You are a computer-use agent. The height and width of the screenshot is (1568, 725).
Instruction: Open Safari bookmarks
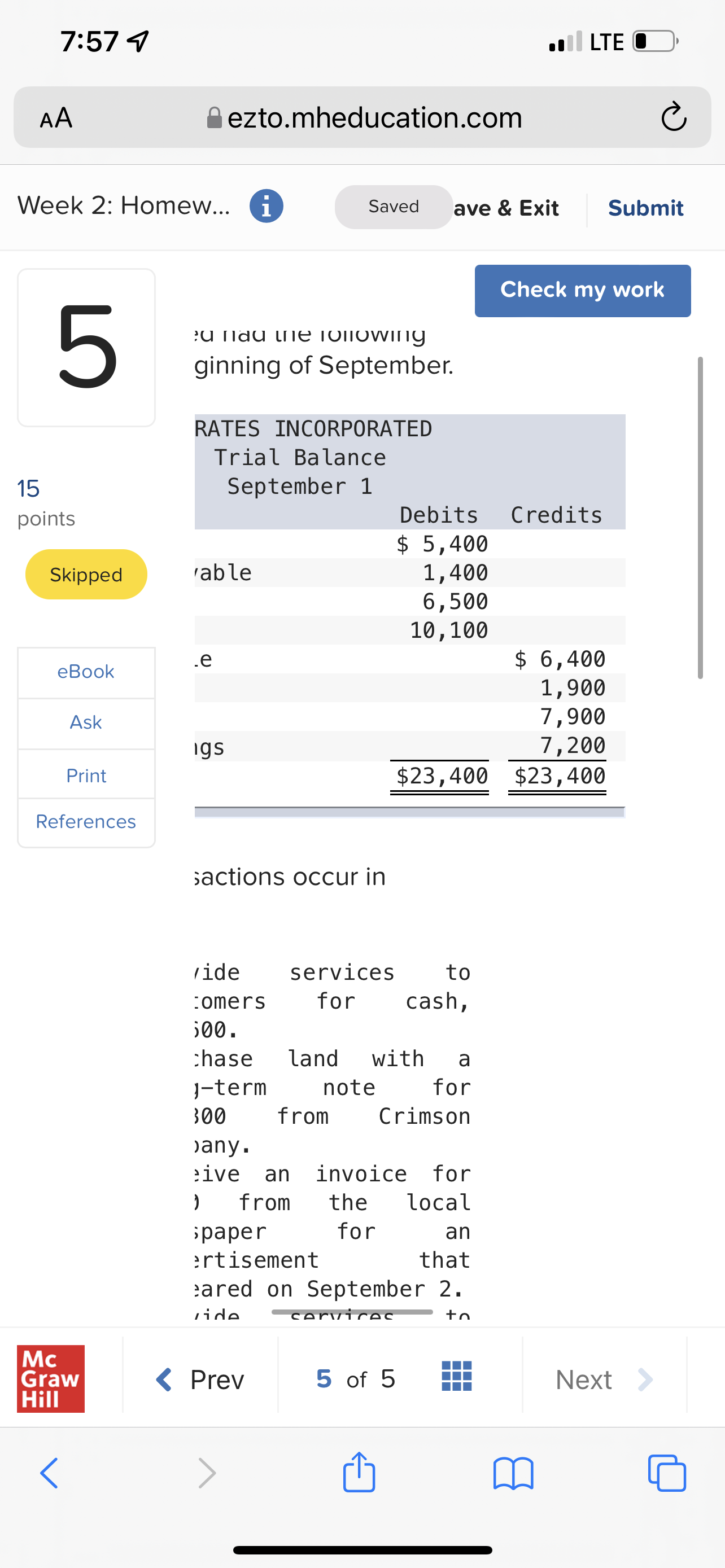click(x=513, y=1473)
